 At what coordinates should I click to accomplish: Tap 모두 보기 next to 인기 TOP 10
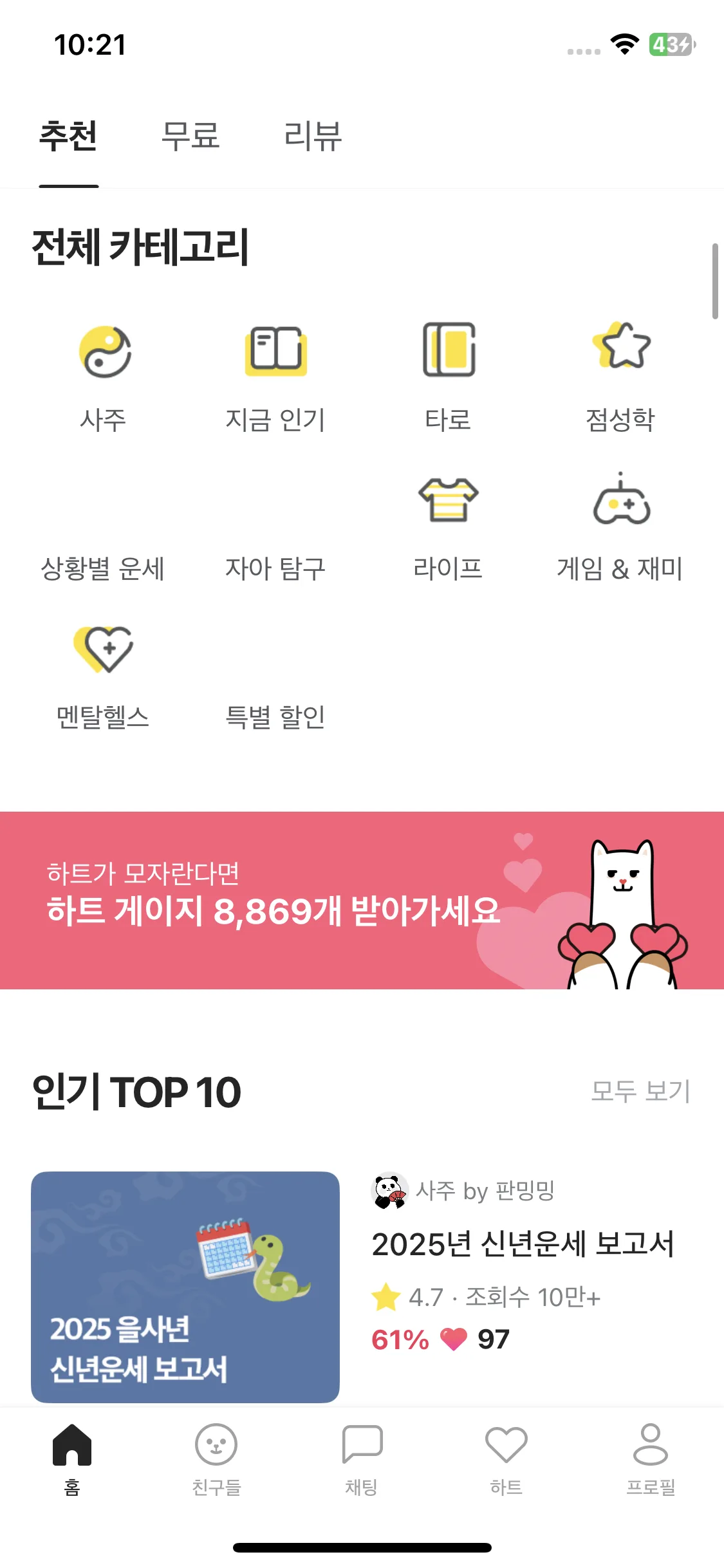point(640,1091)
